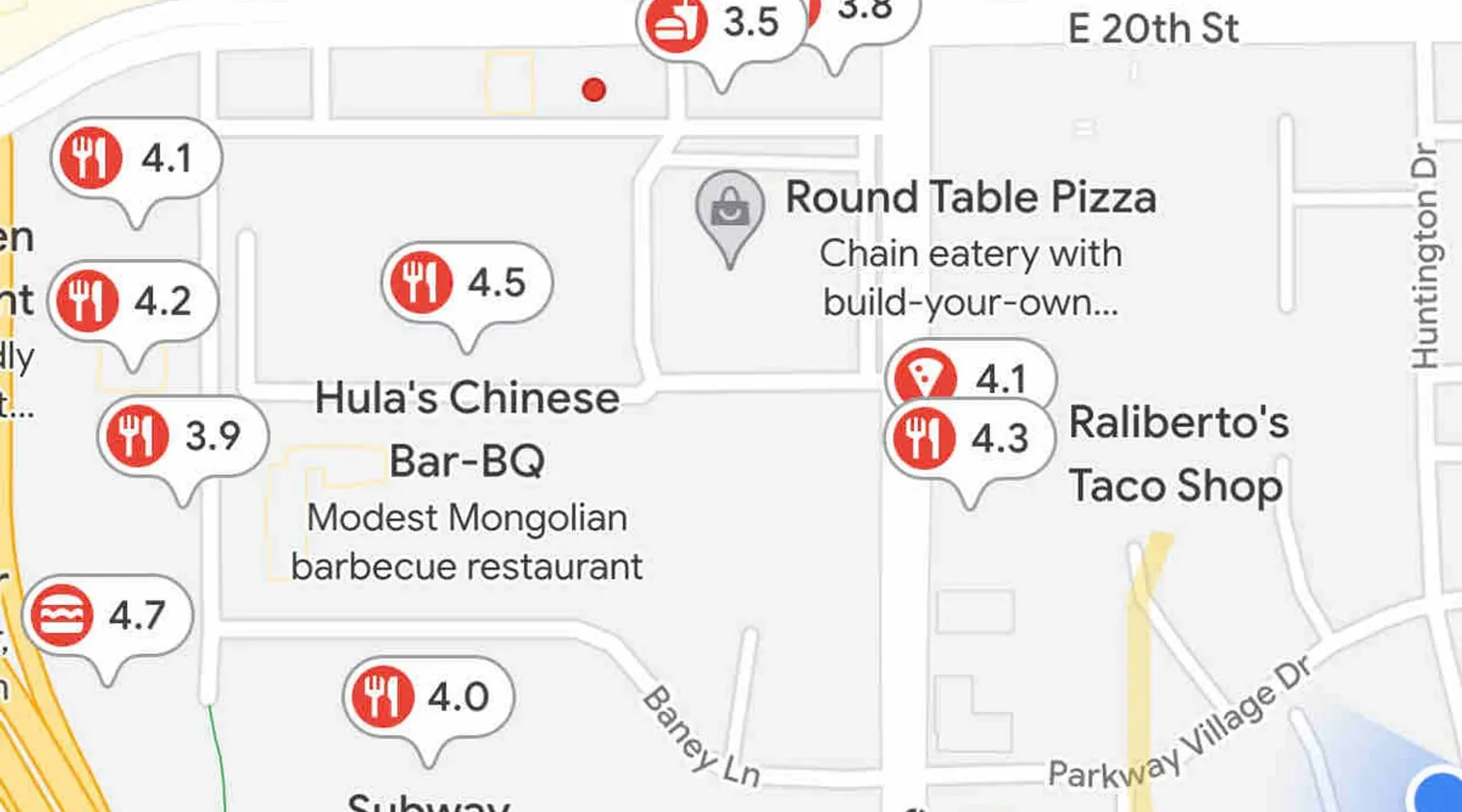Open Raliberto's Taco Shop 4.3 pin

[x=968, y=438]
